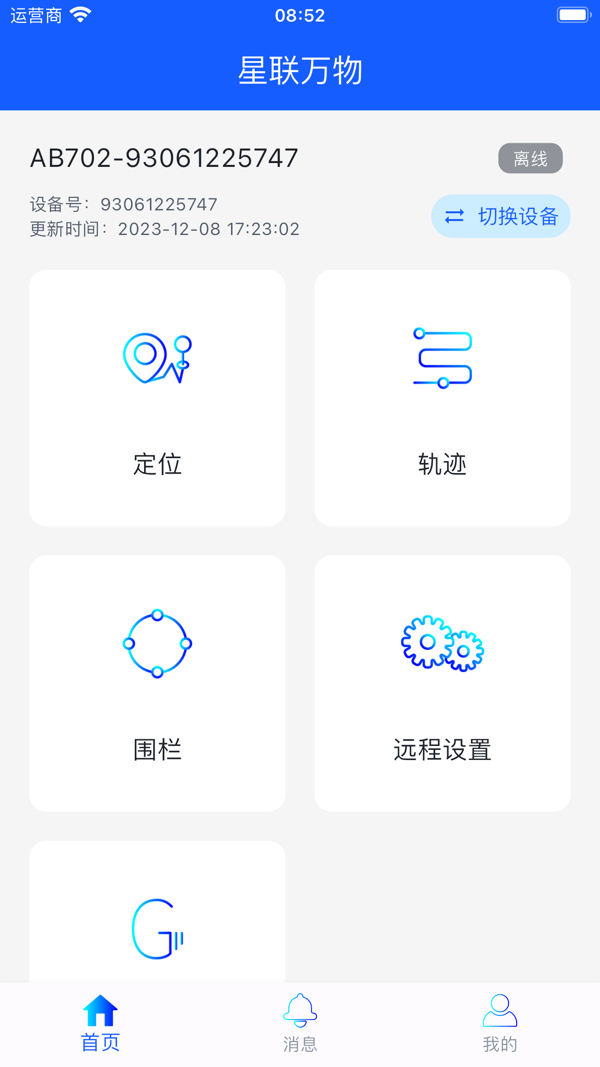Switch to the 首页 home tab
600x1067 pixels.
click(x=100, y=1023)
